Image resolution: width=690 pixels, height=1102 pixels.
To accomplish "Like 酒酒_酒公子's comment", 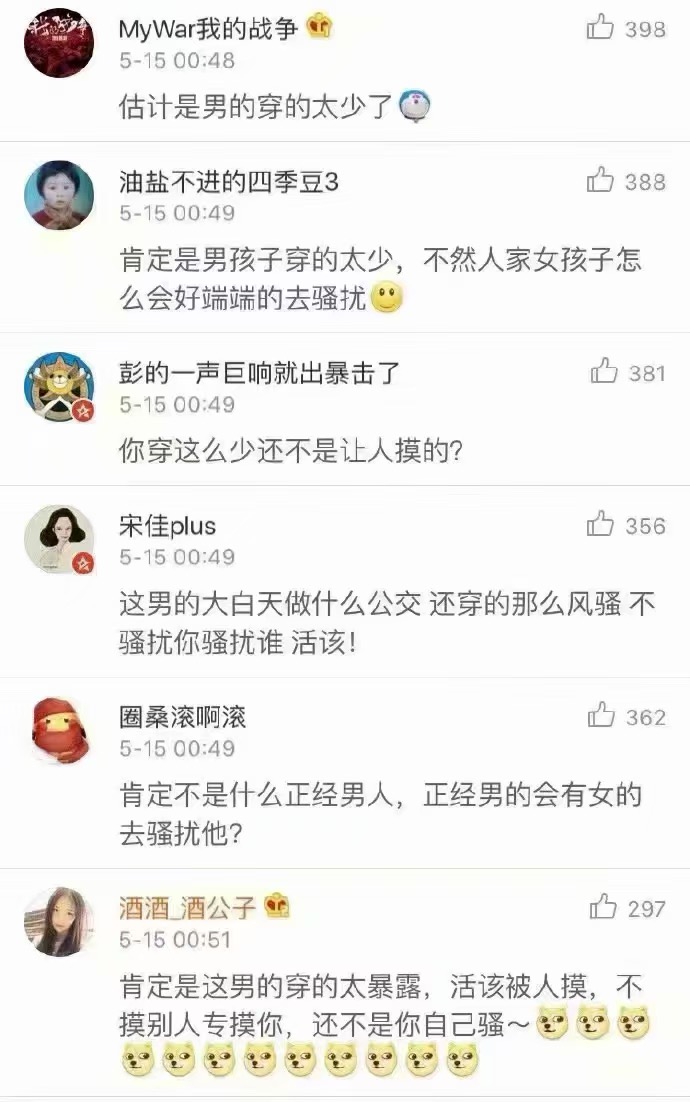I will 603,907.
